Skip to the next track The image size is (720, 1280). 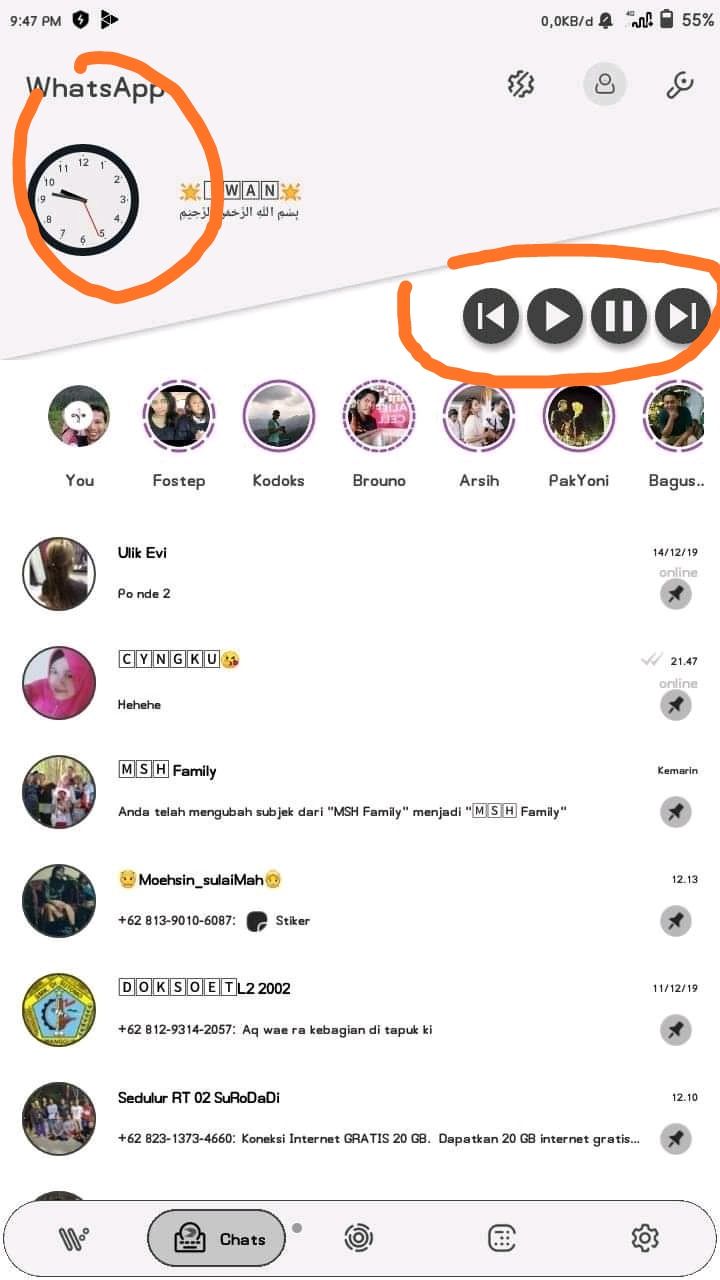(682, 316)
